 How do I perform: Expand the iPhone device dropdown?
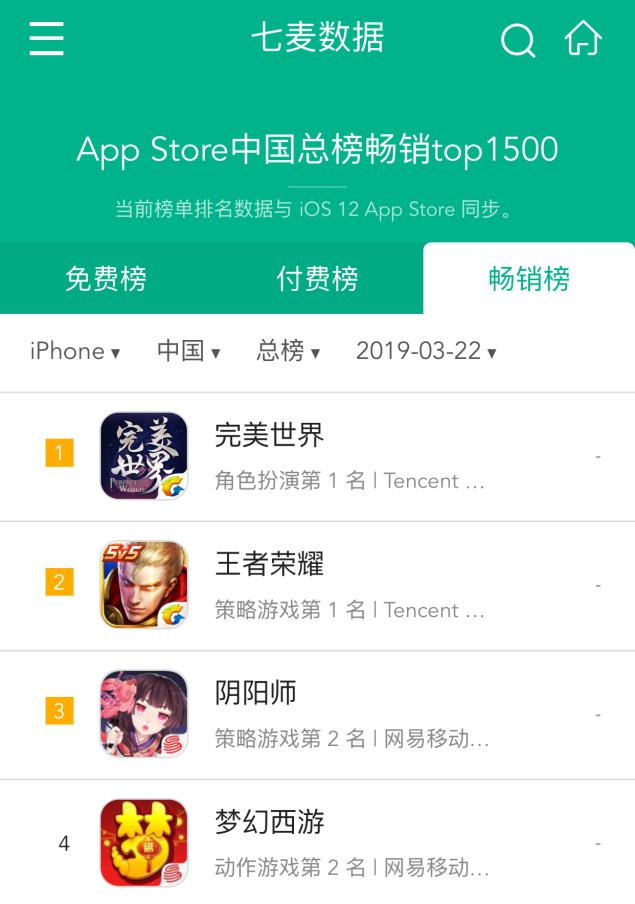[x=75, y=351]
